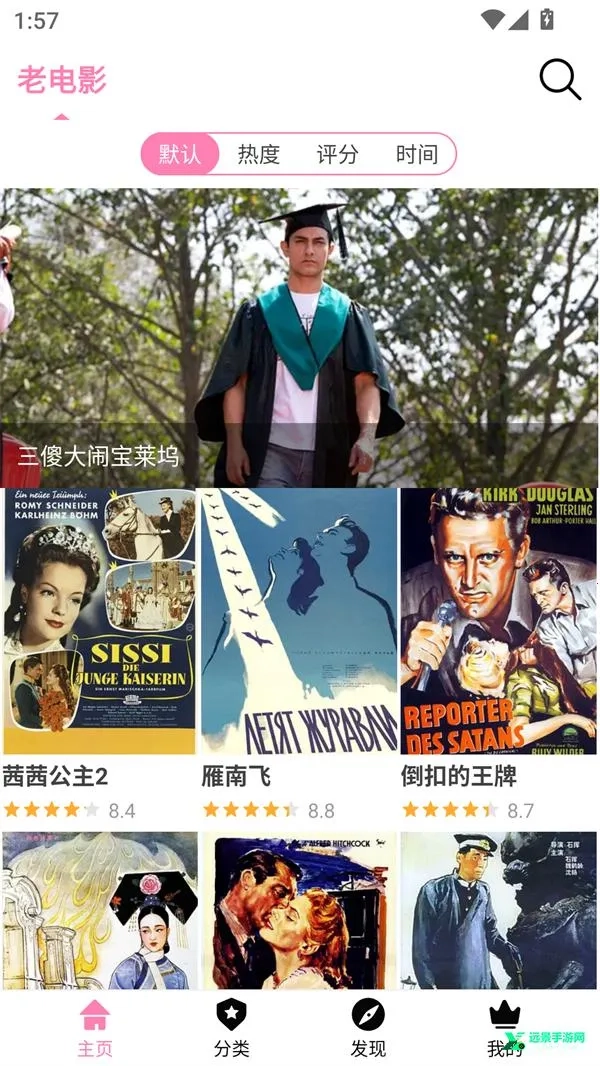Sort movies by 时间
The image size is (600, 1066).
[x=416, y=154]
